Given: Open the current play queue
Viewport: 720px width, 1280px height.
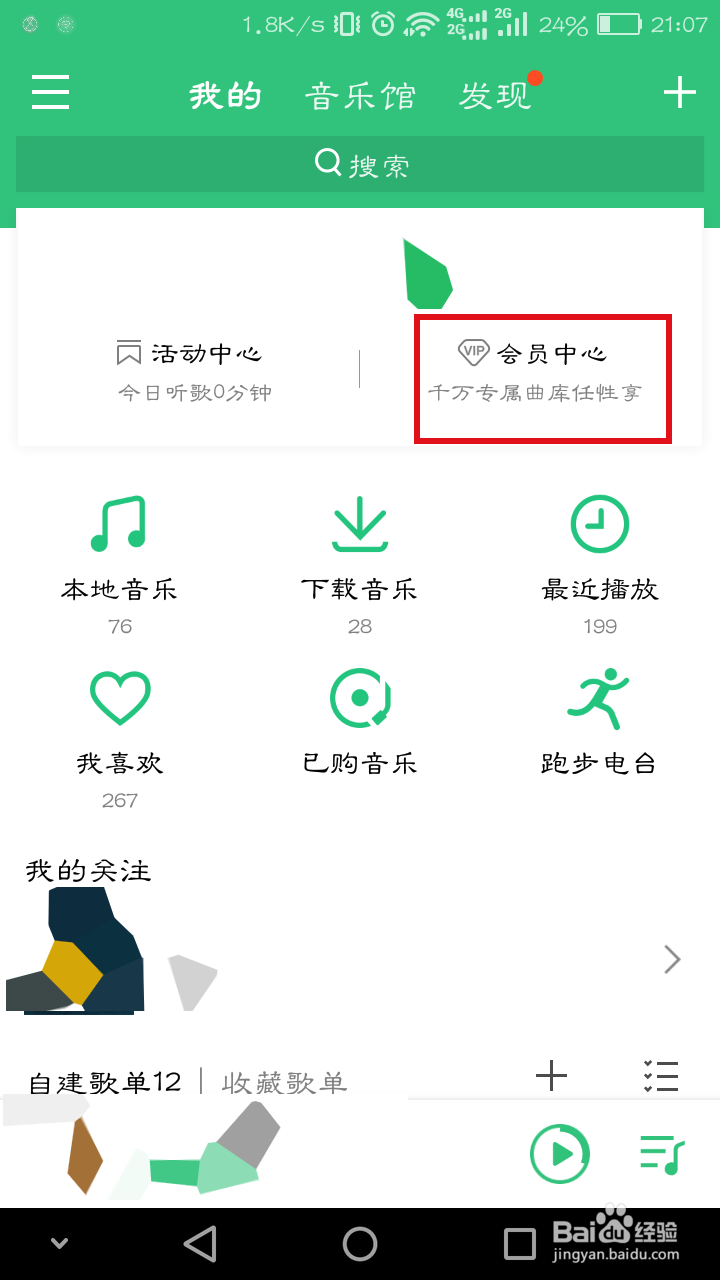Looking at the screenshot, I should pos(661,1154).
